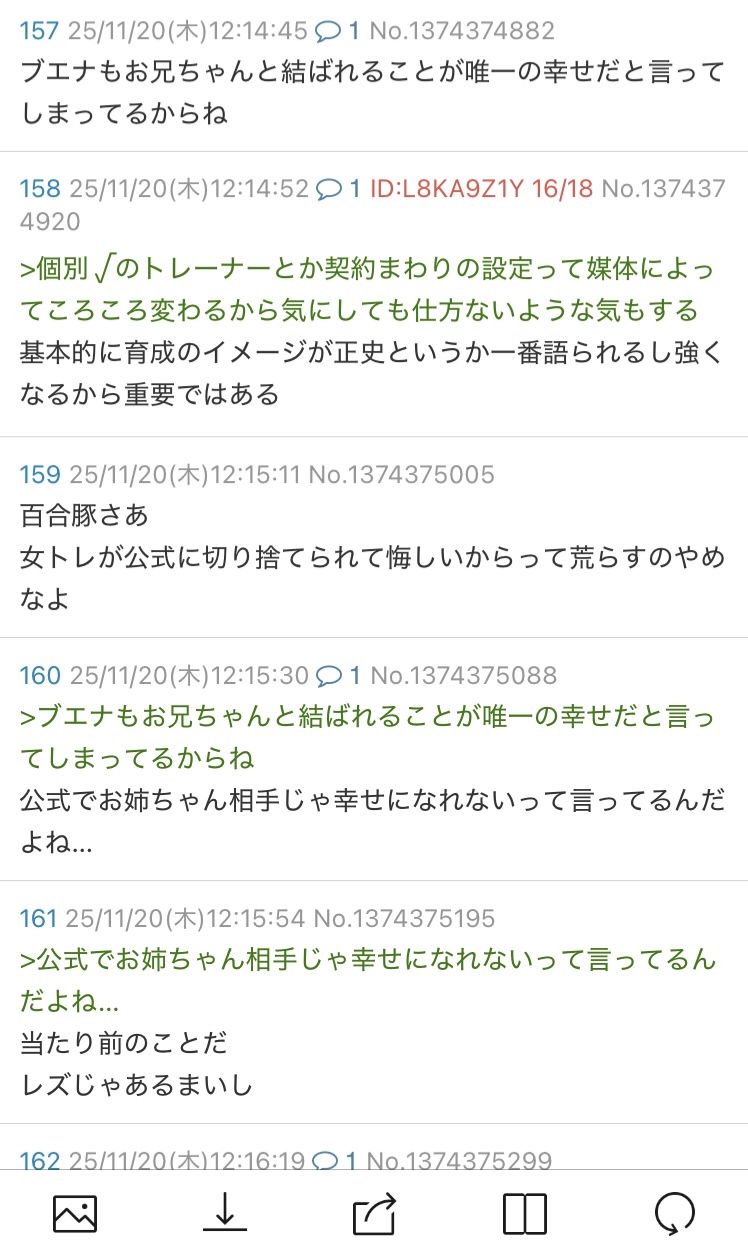Reload the thread
Viewport: 748px width, 1249px height.
(x=673, y=1214)
